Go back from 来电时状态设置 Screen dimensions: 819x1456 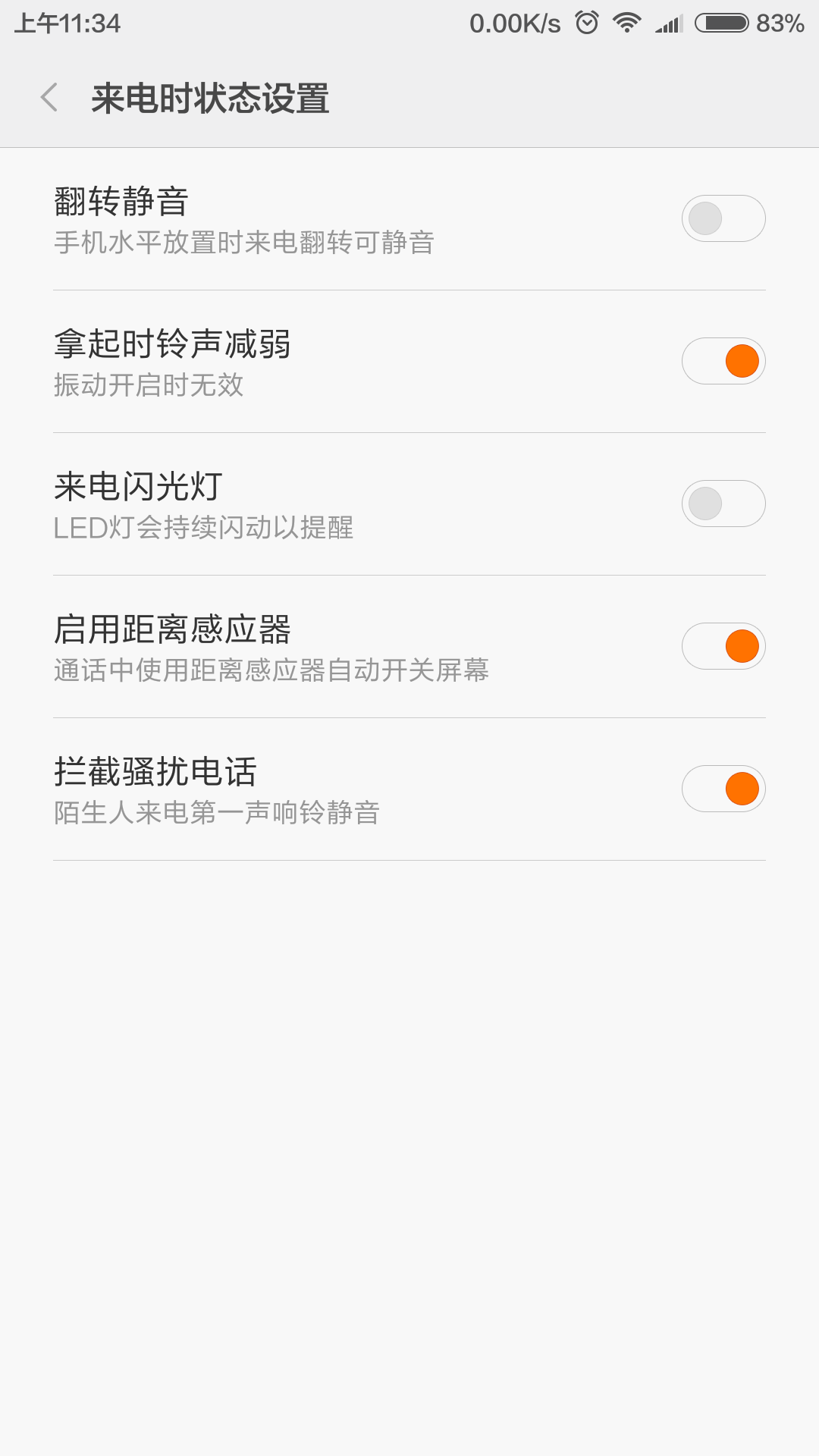coord(50,98)
